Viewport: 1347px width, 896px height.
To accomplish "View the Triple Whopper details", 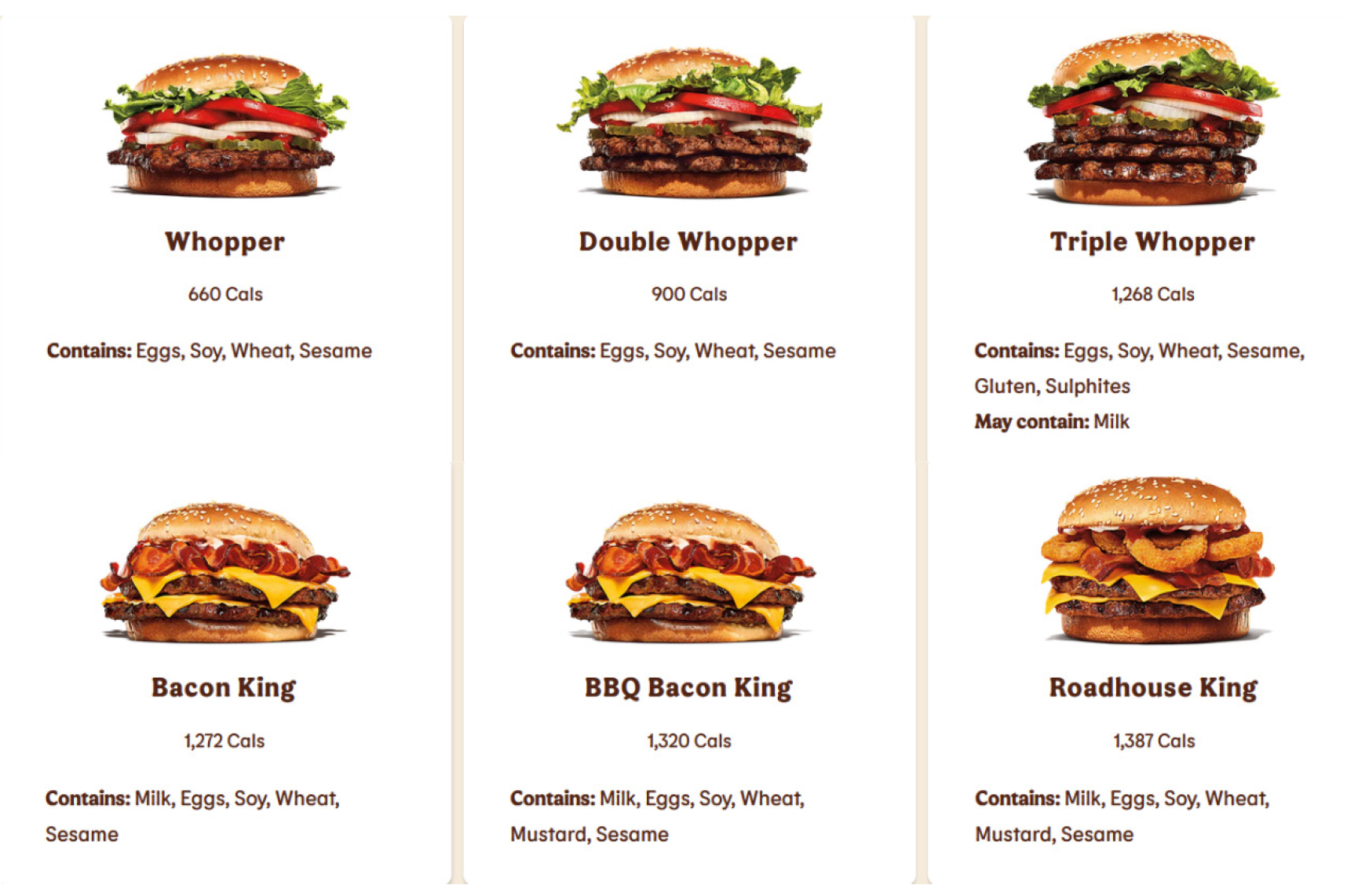I will 1152,242.
